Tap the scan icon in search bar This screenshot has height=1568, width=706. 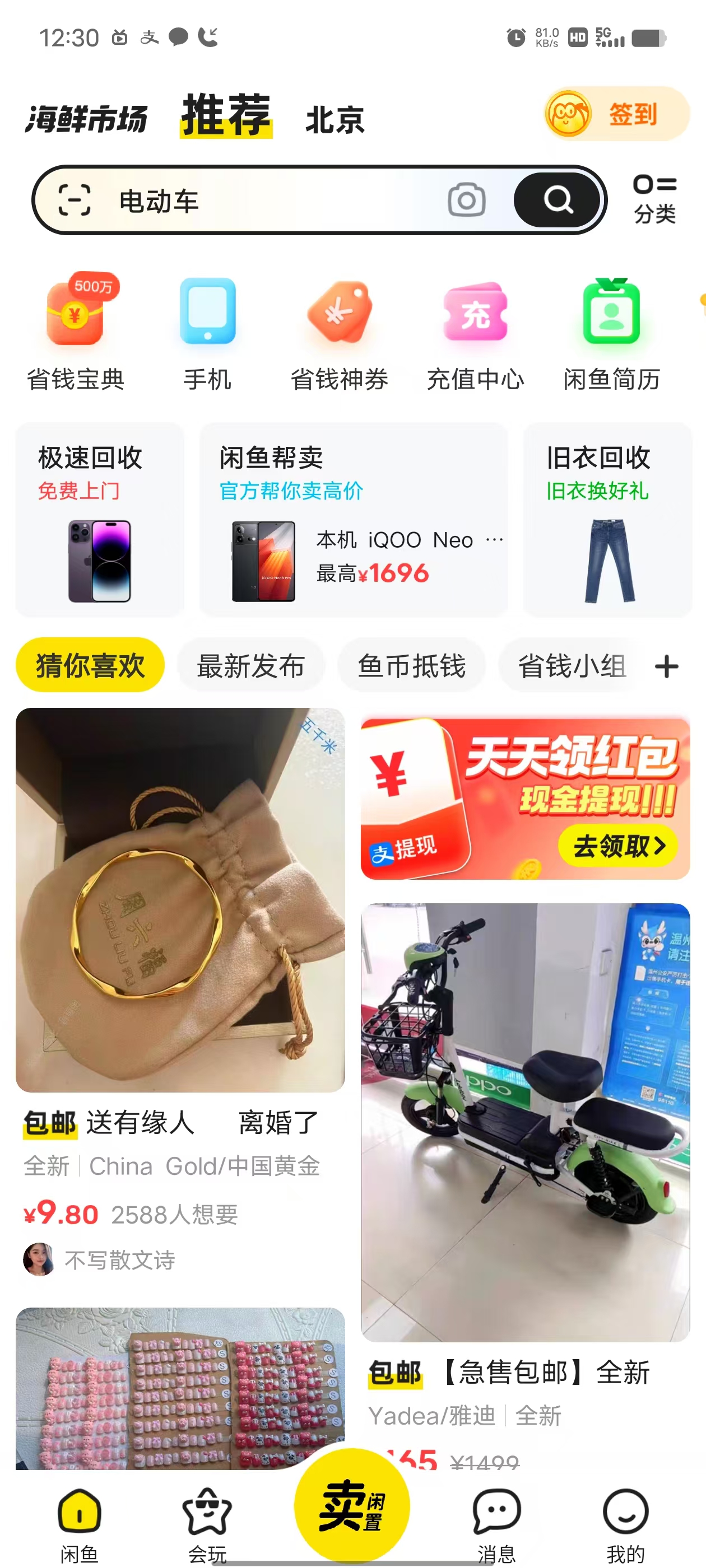click(75, 200)
